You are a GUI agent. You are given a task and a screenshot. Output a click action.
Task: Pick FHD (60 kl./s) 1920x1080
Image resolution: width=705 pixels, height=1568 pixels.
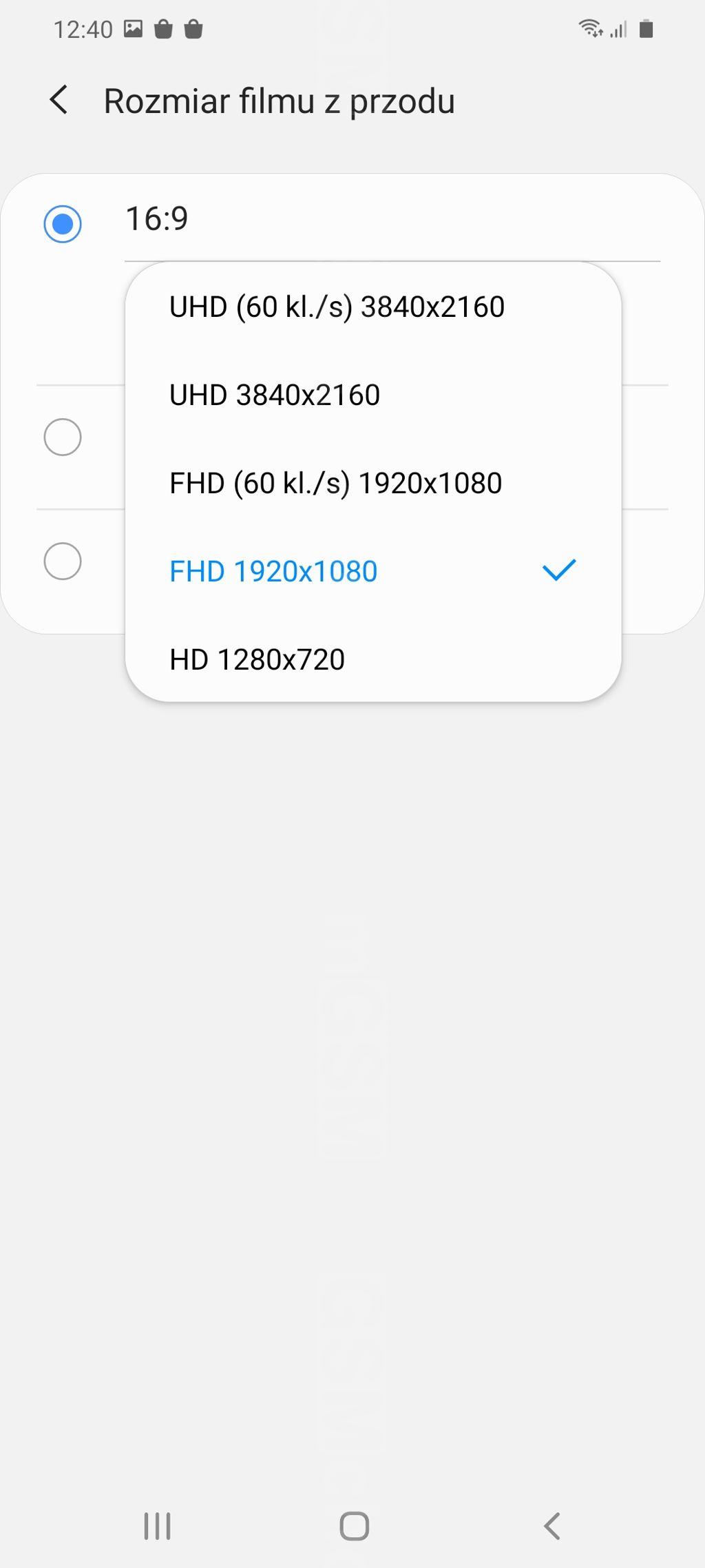coord(373,484)
